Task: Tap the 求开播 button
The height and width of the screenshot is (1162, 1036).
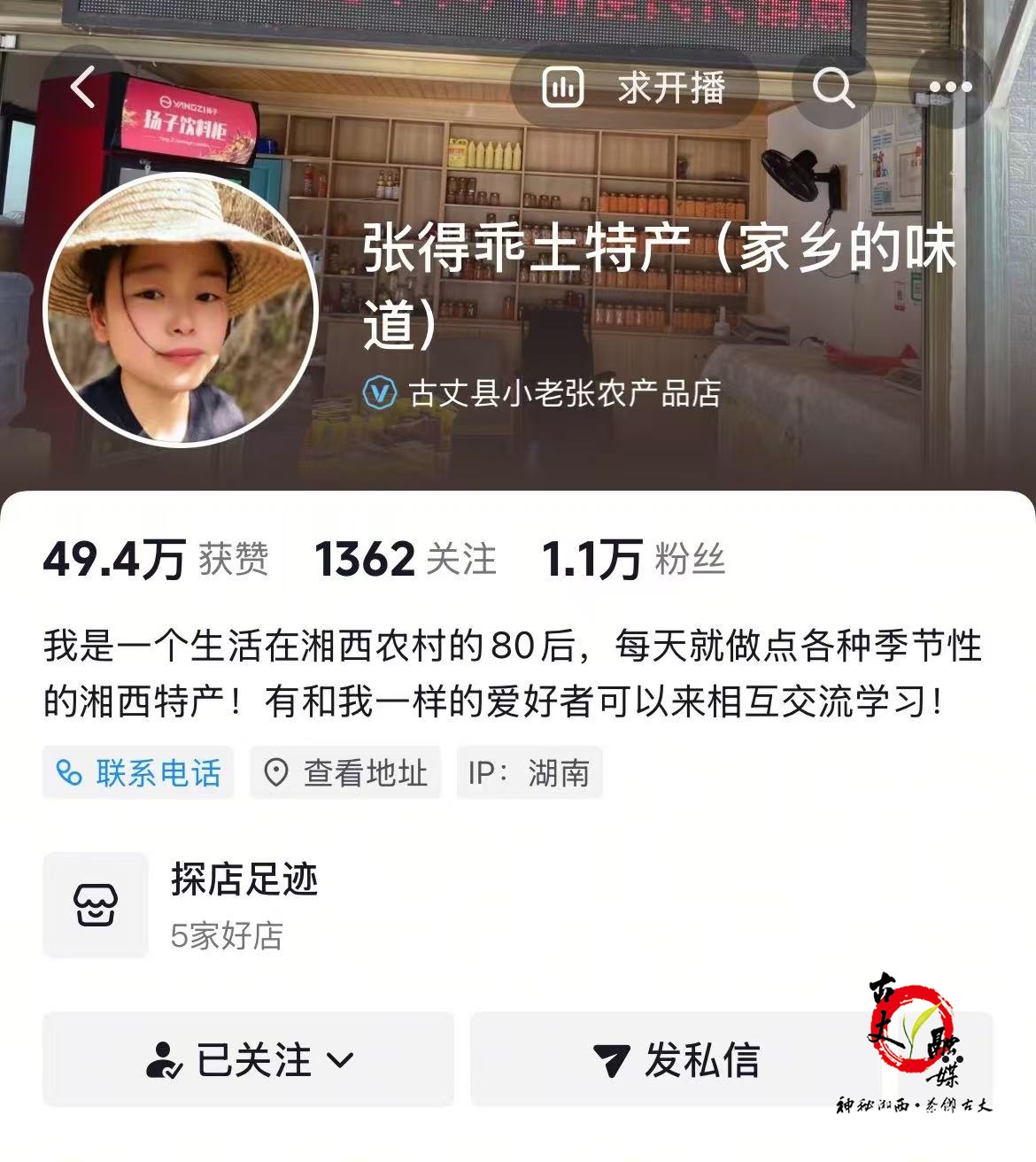Action: pos(634,88)
